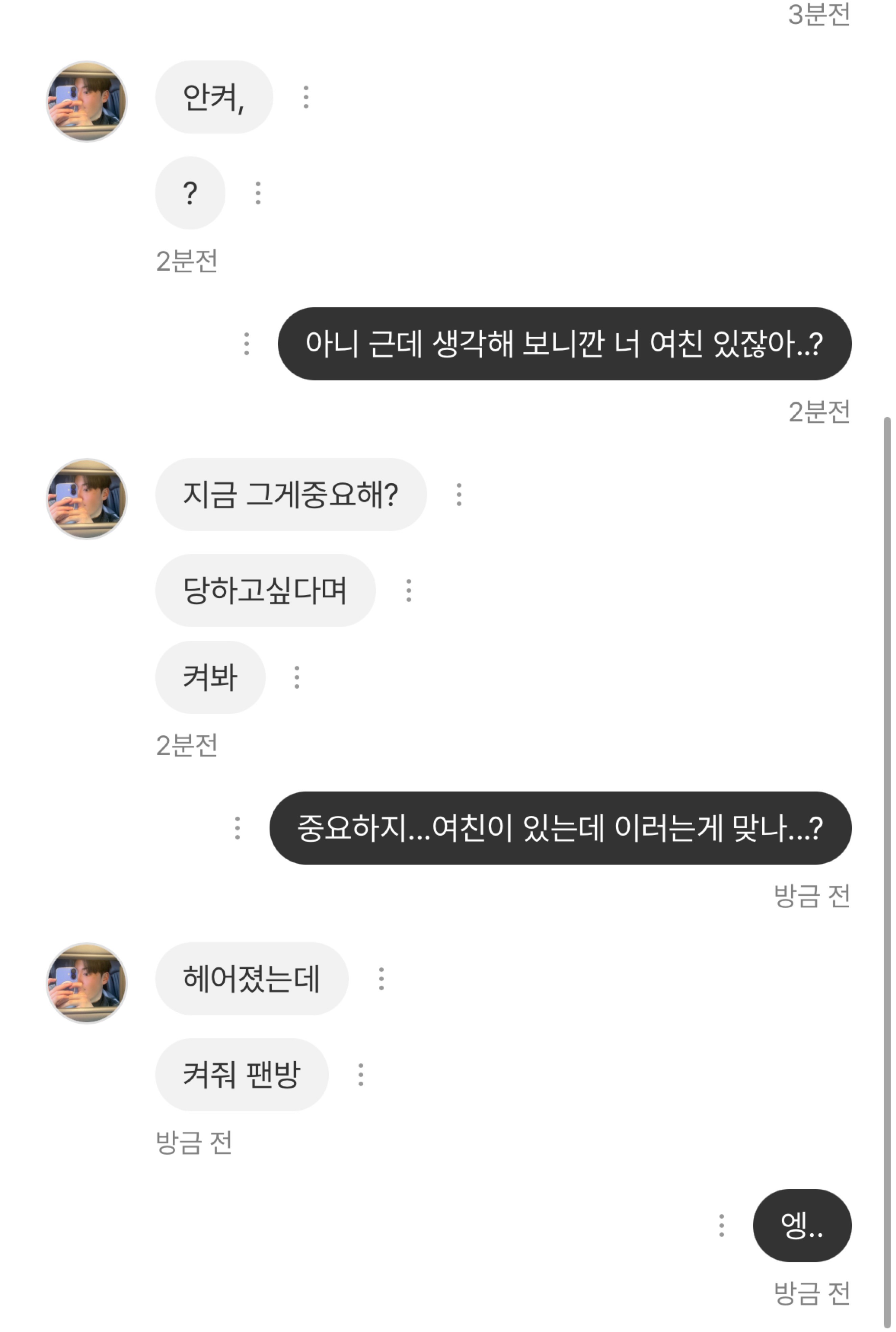The image size is (896, 1332).
Task: Open the avatar next to "지금 그게중요해?"
Action: pyautogui.click(x=86, y=499)
